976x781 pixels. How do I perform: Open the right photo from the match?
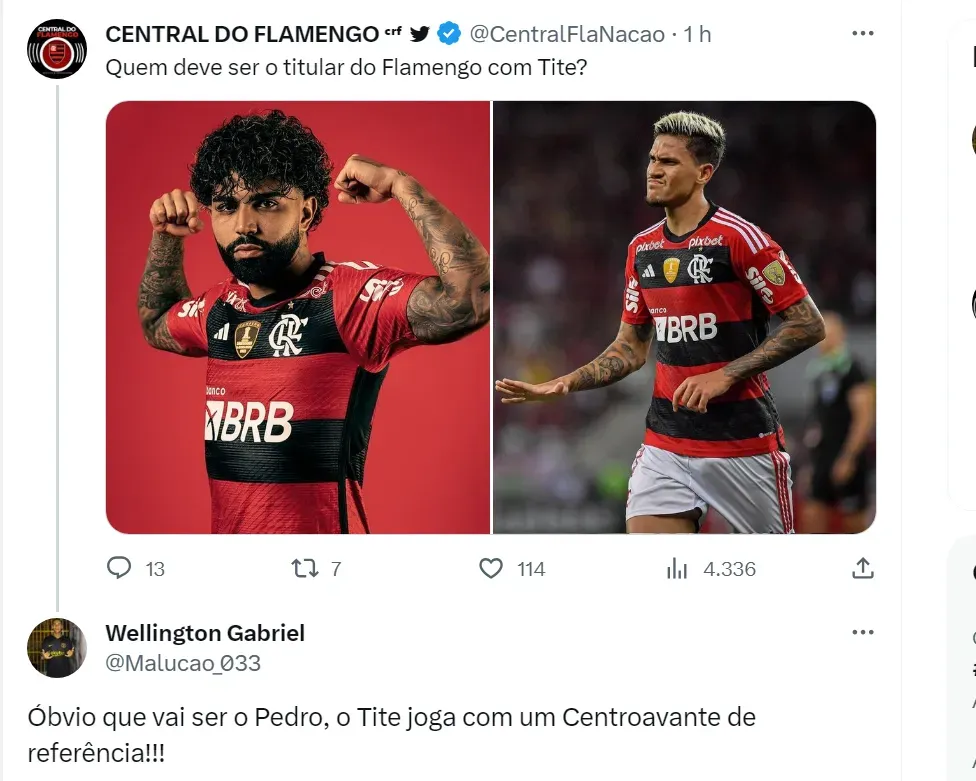pyautogui.click(x=685, y=317)
